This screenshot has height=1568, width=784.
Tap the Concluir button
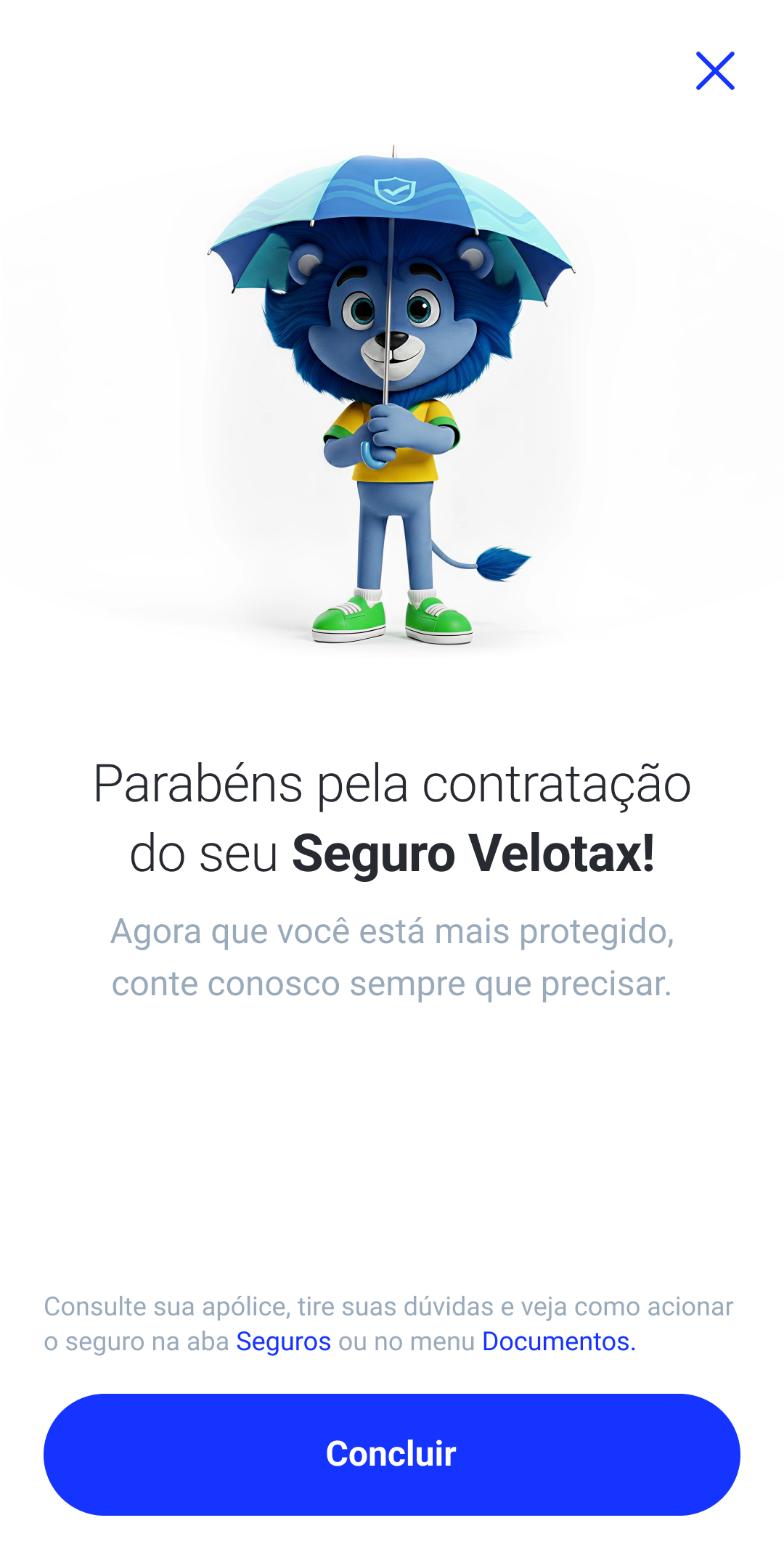click(392, 1455)
